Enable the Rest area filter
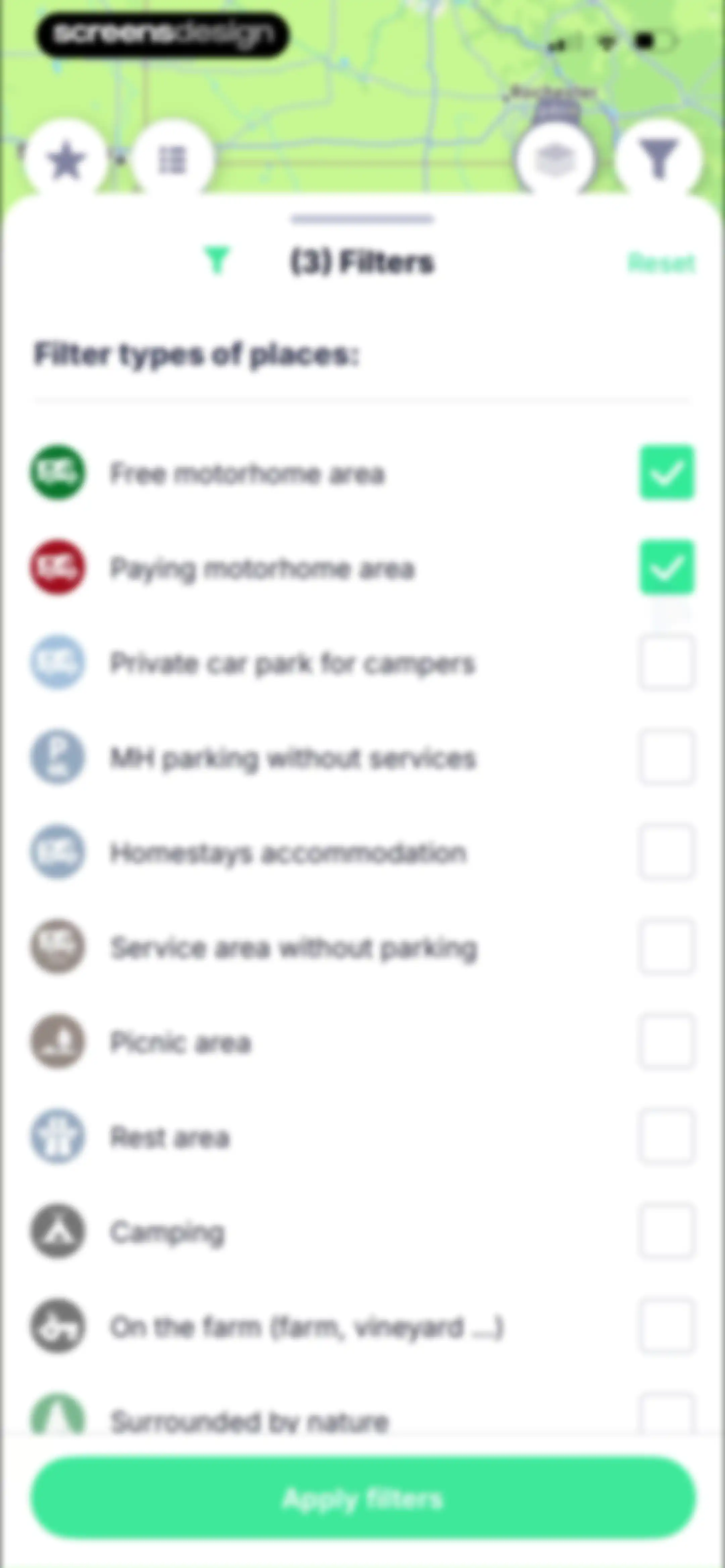The height and width of the screenshot is (1568, 725). point(667,1137)
